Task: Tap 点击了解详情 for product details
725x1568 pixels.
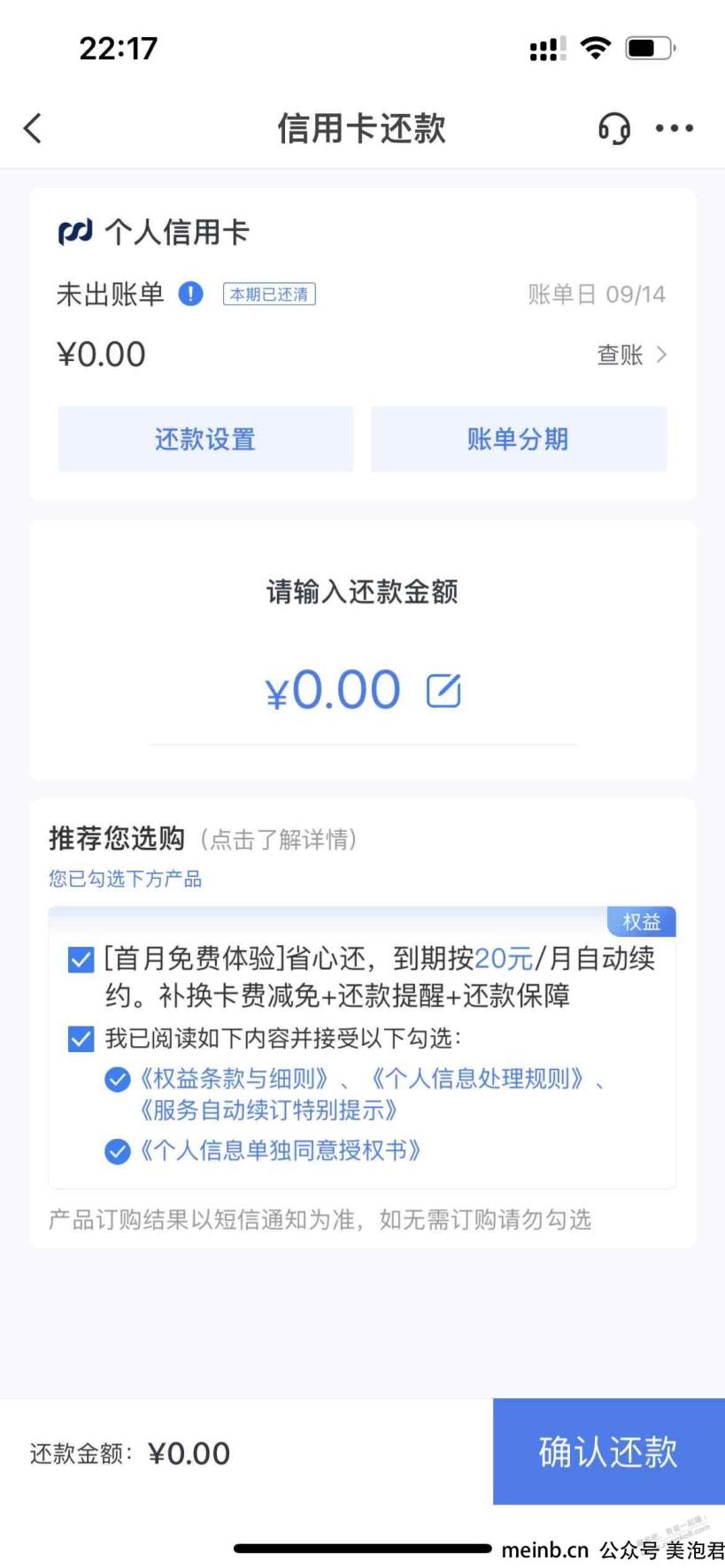Action: point(279,839)
